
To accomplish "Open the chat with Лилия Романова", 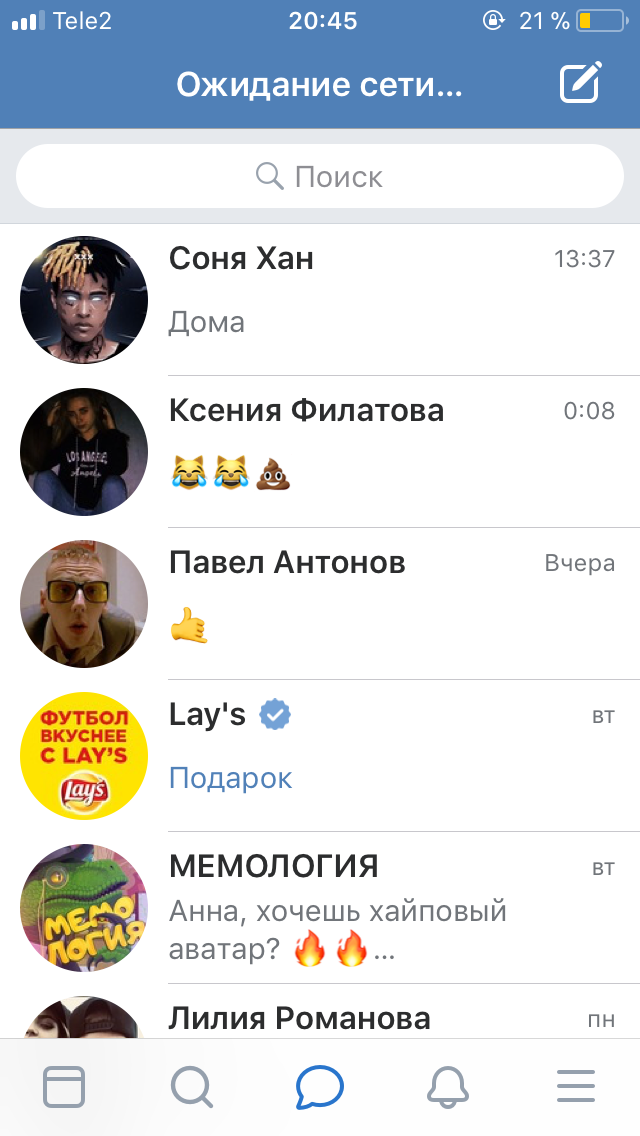I will coord(320,1012).
